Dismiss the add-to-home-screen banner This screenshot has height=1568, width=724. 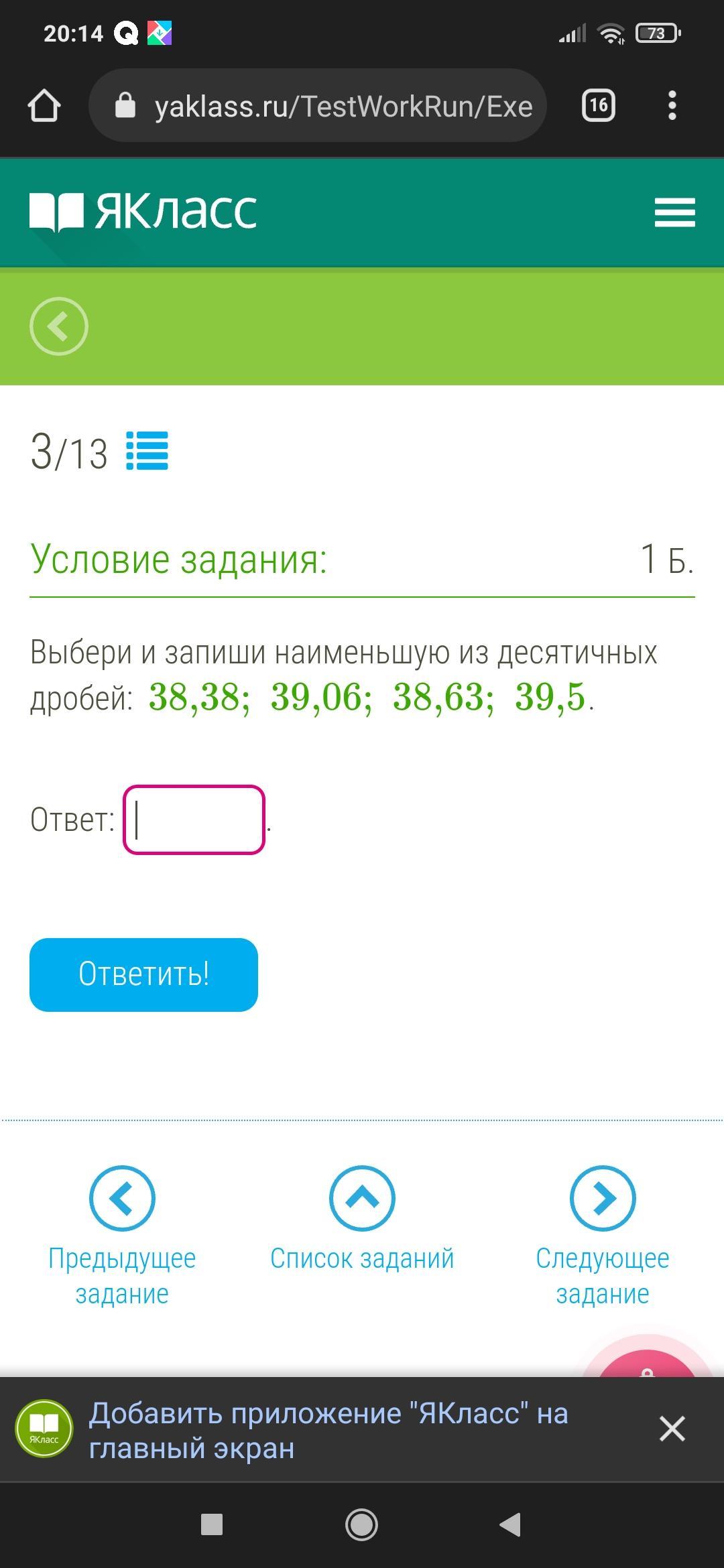pyautogui.click(x=672, y=1429)
